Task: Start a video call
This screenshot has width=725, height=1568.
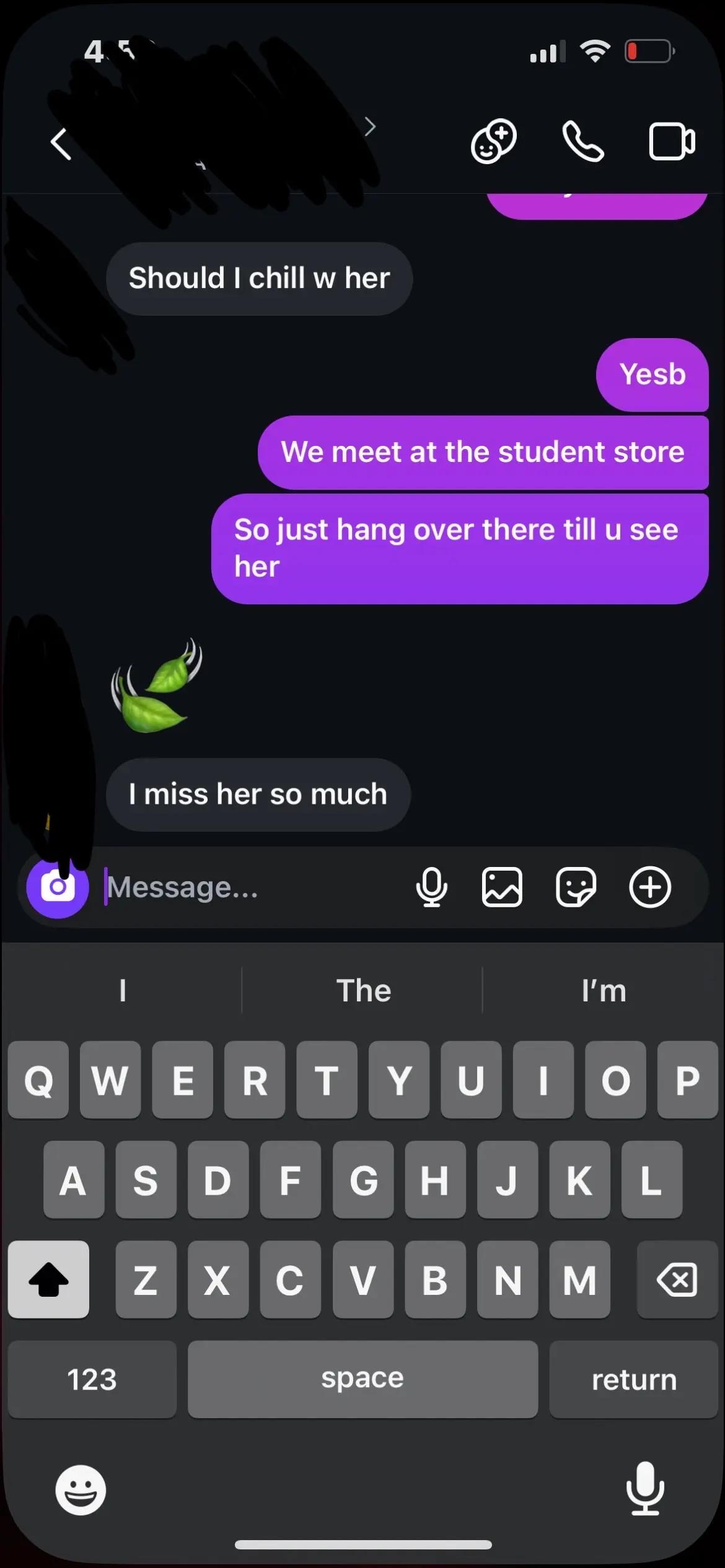Action: pyautogui.click(x=672, y=142)
